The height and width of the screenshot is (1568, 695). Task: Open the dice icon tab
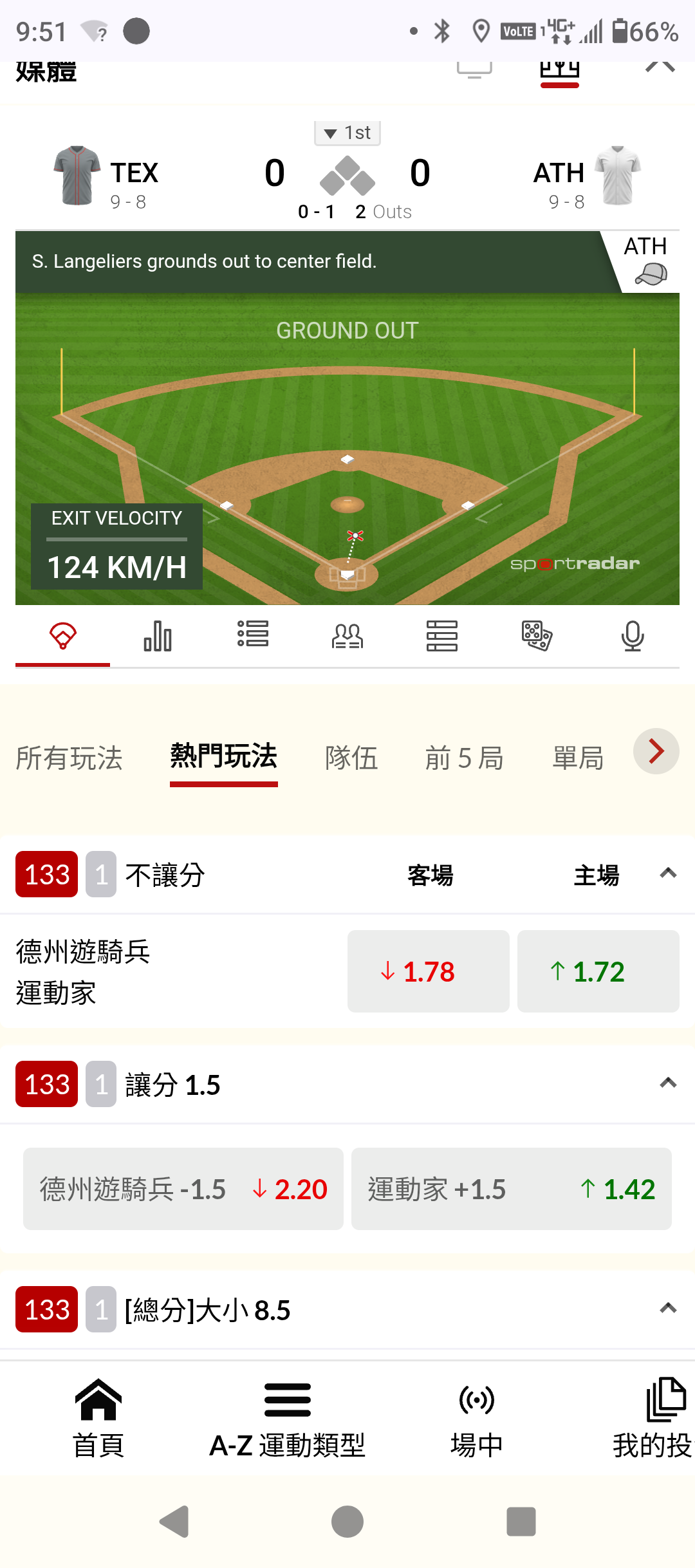coord(537,637)
